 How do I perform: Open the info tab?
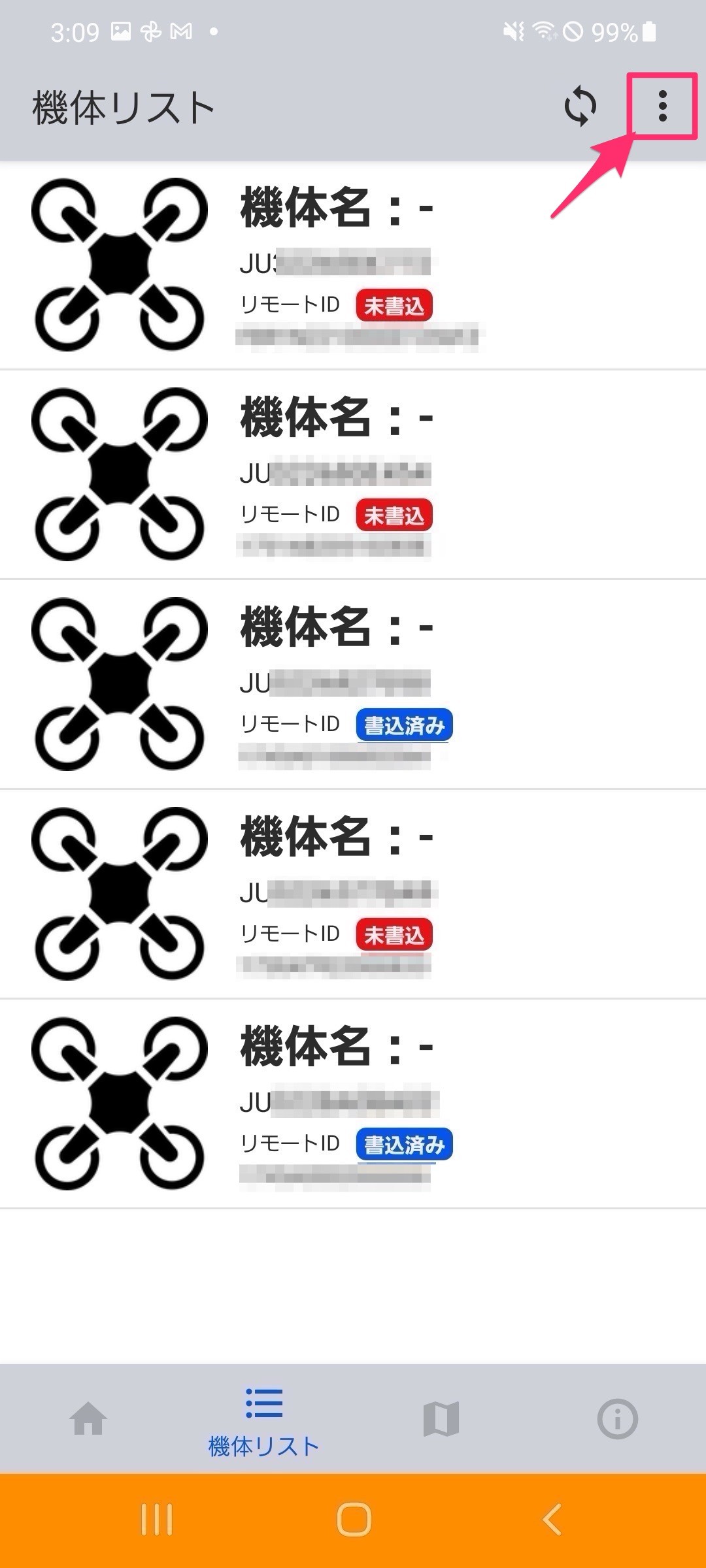617,1418
